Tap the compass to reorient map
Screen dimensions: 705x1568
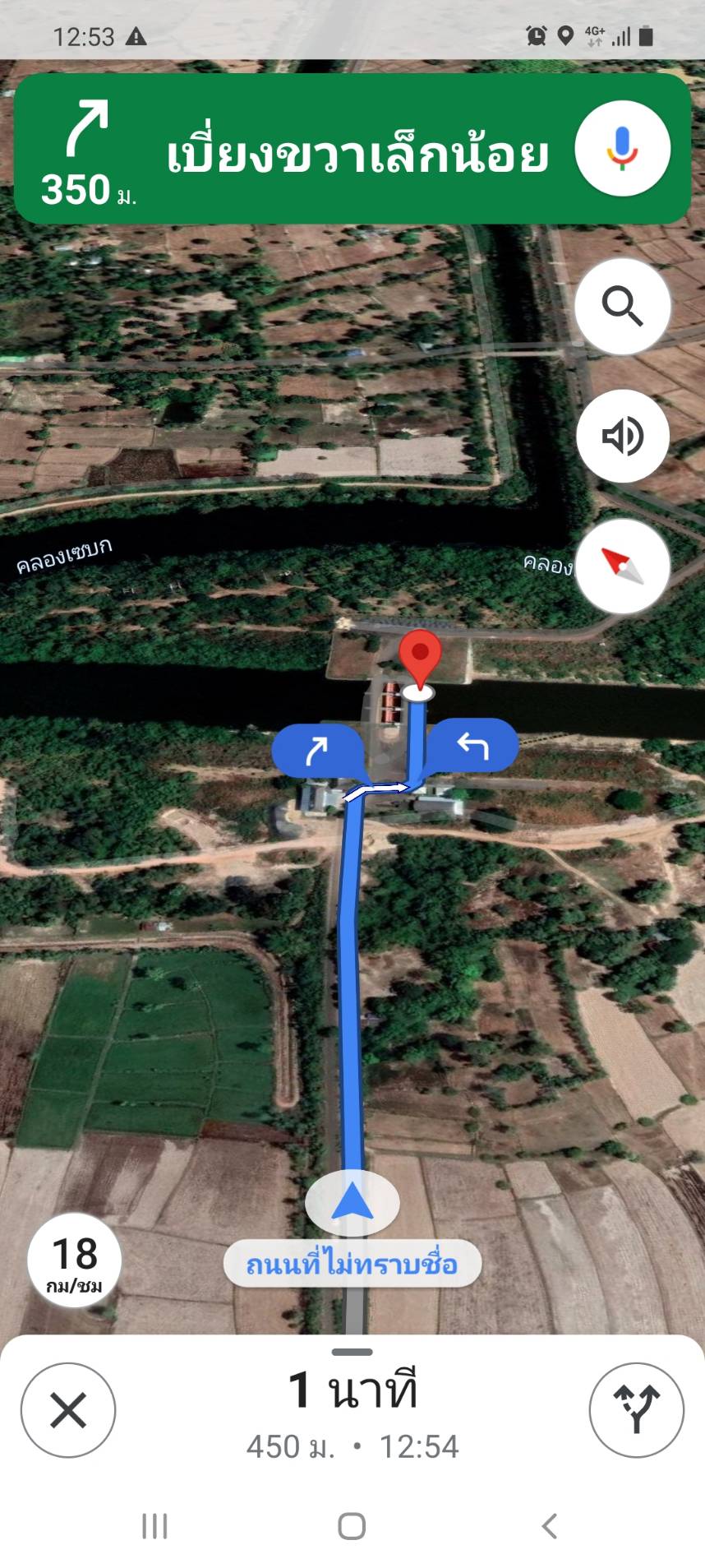point(622,566)
